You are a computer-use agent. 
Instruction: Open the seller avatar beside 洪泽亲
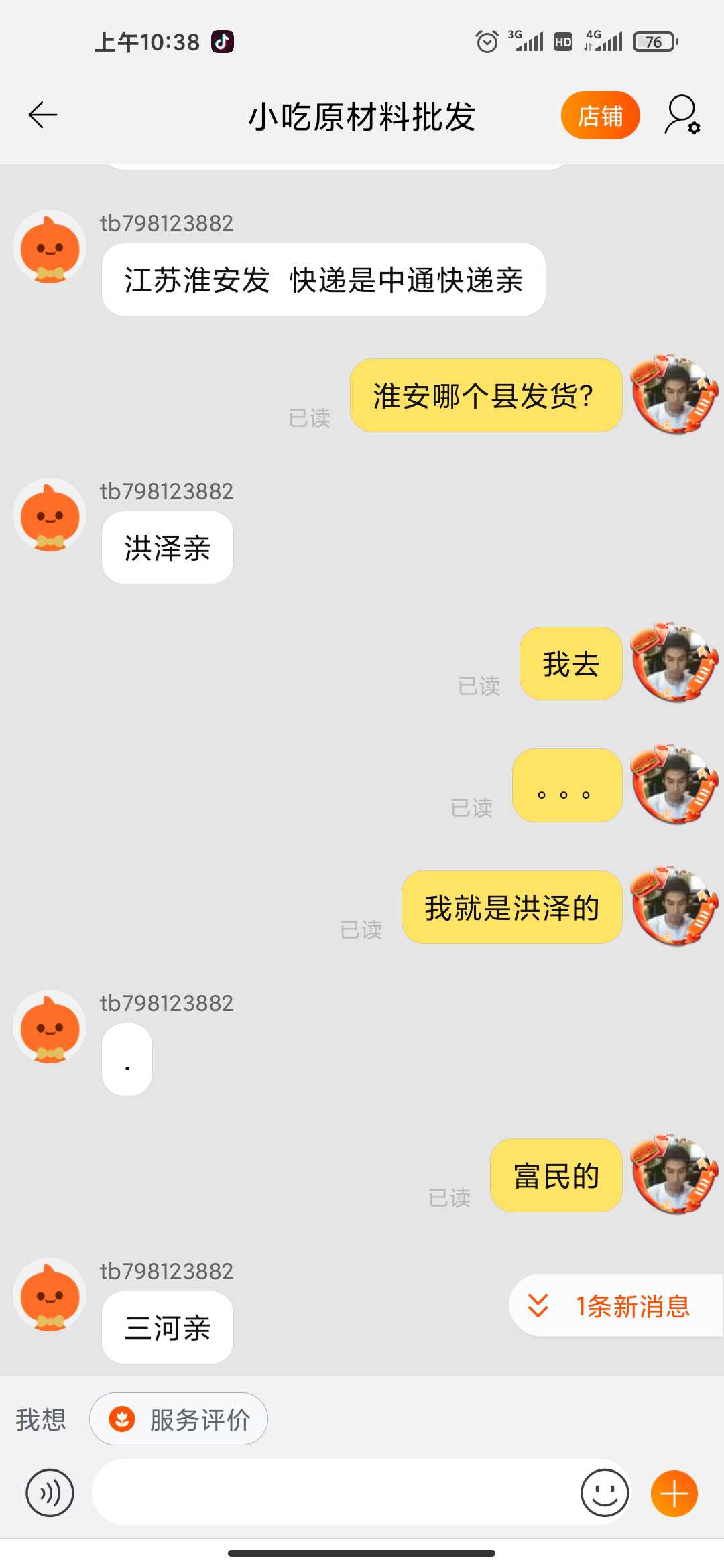tap(50, 515)
